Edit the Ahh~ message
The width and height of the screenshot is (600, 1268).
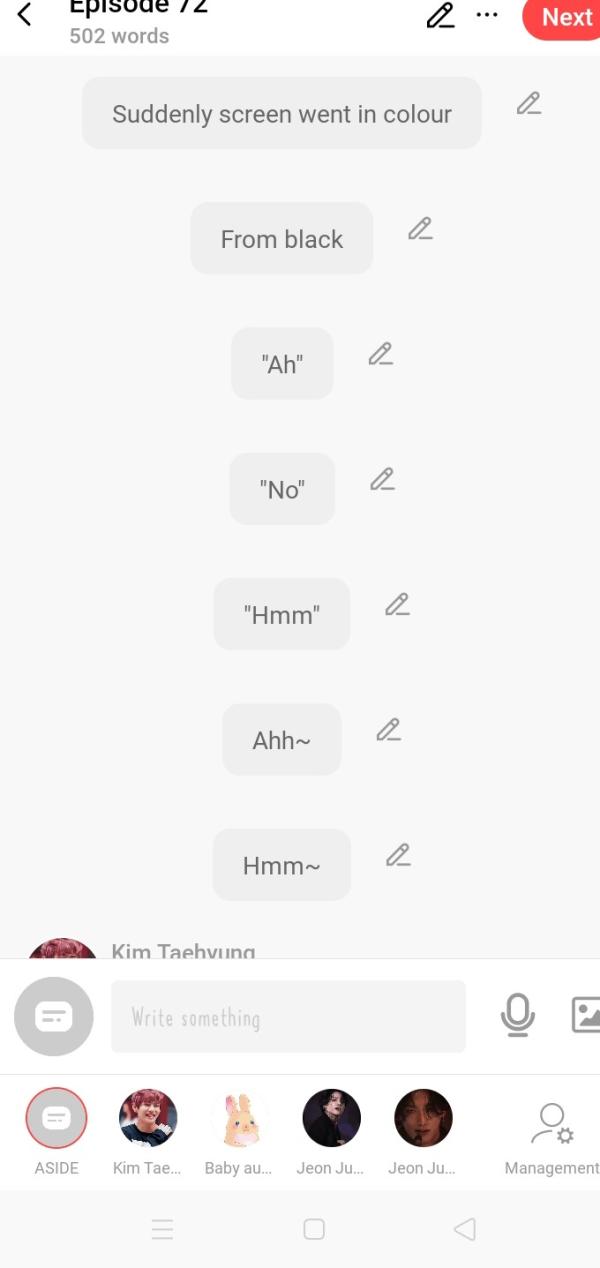click(x=388, y=730)
